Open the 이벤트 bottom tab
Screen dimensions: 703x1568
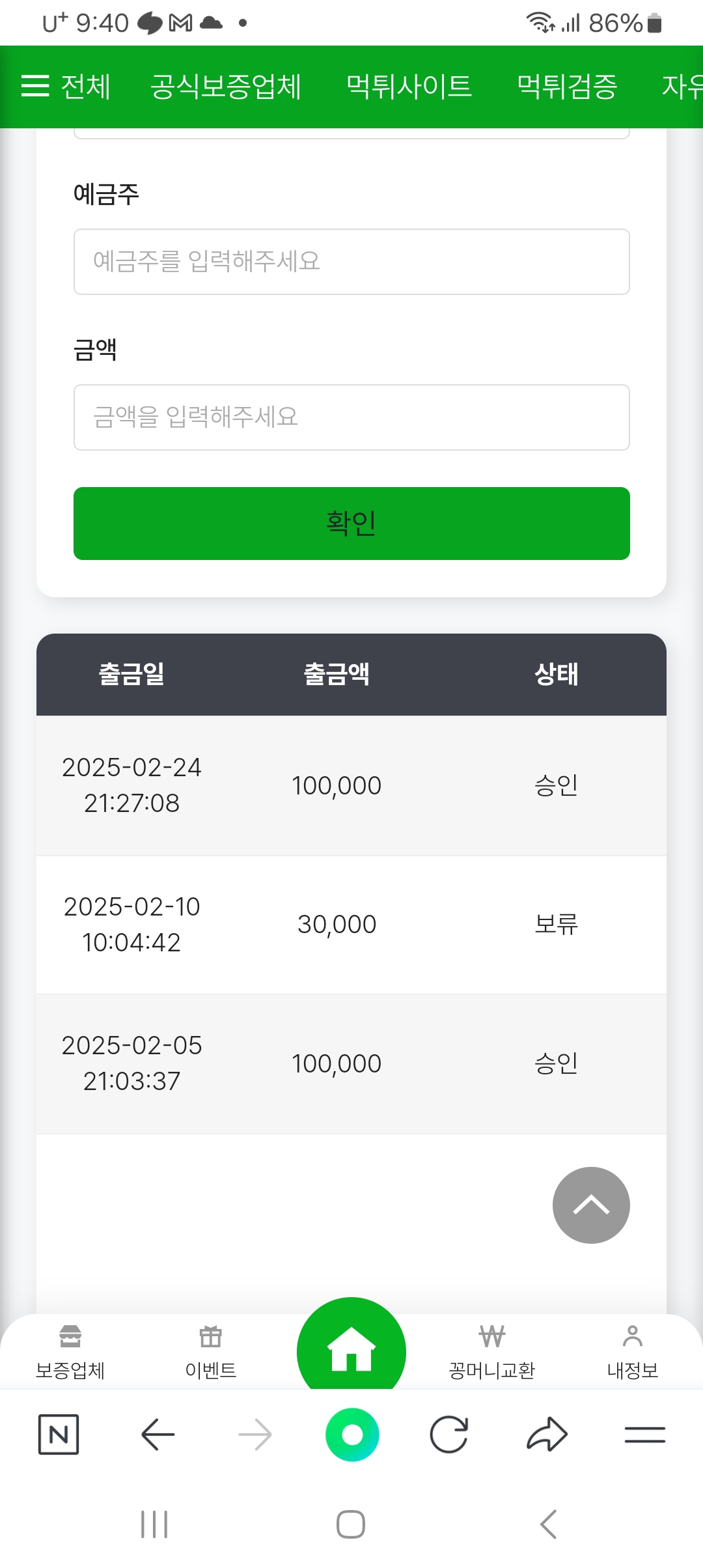pos(211,1352)
